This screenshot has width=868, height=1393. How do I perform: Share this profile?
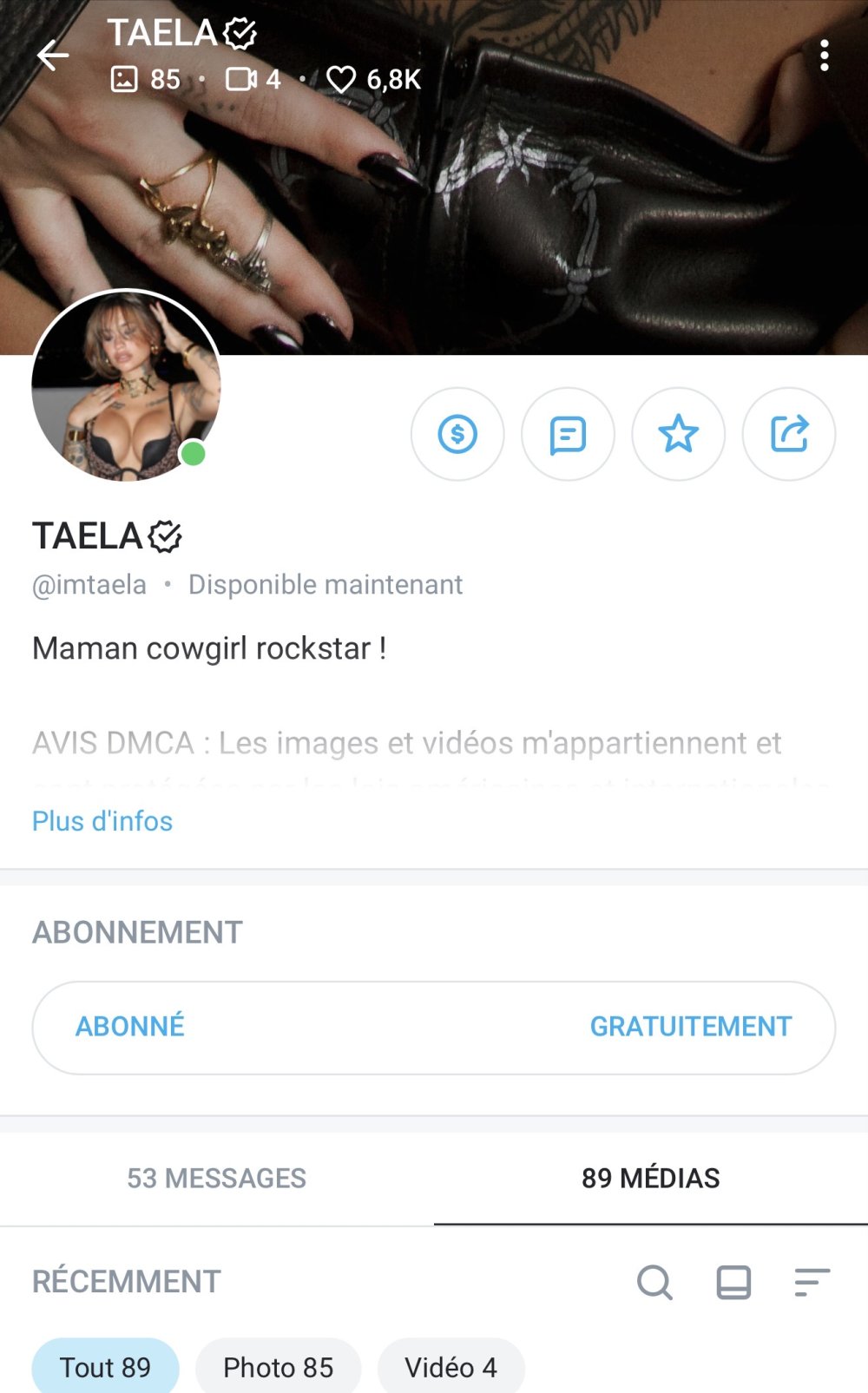(789, 434)
